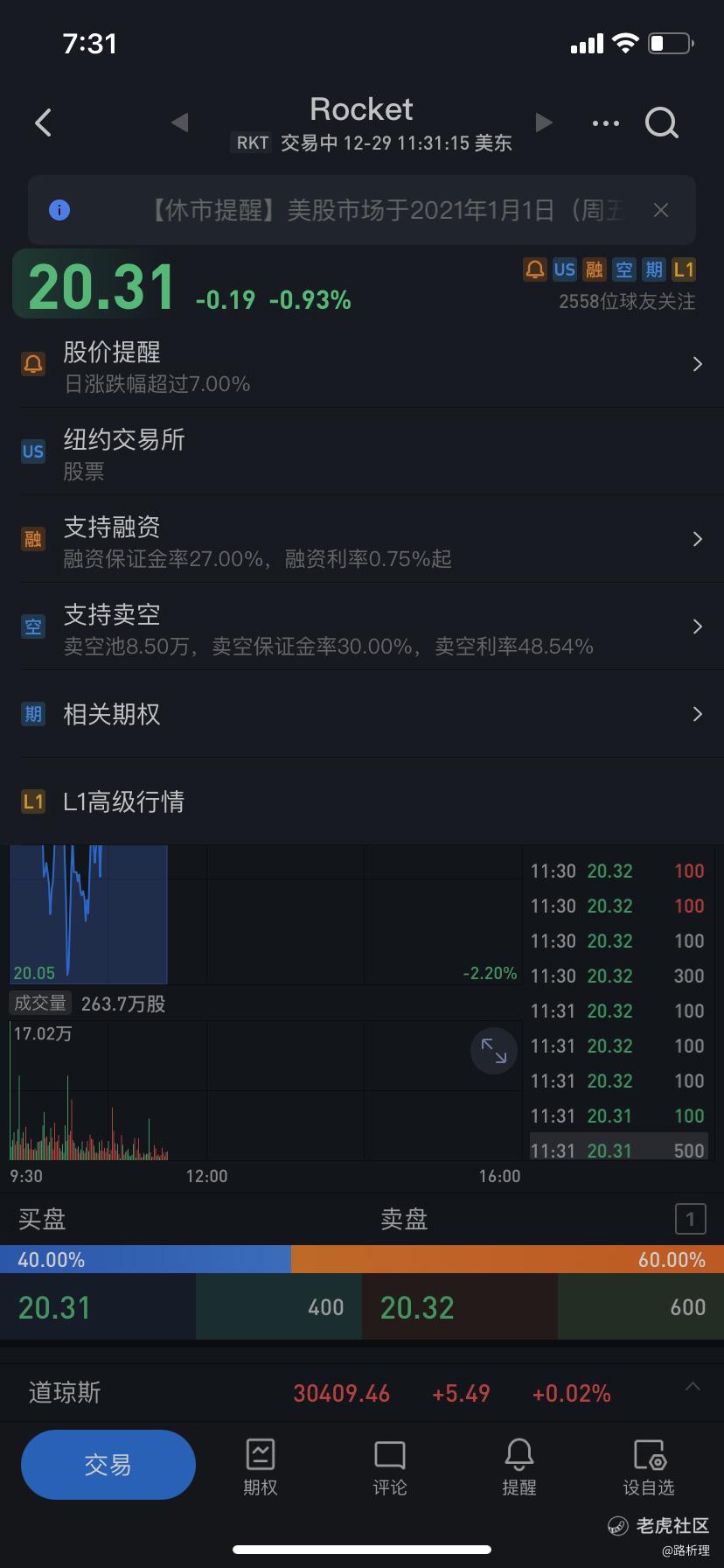The height and width of the screenshot is (1568, 724).
Task: Switch to the previous stock with left triangle
Action: (180, 122)
